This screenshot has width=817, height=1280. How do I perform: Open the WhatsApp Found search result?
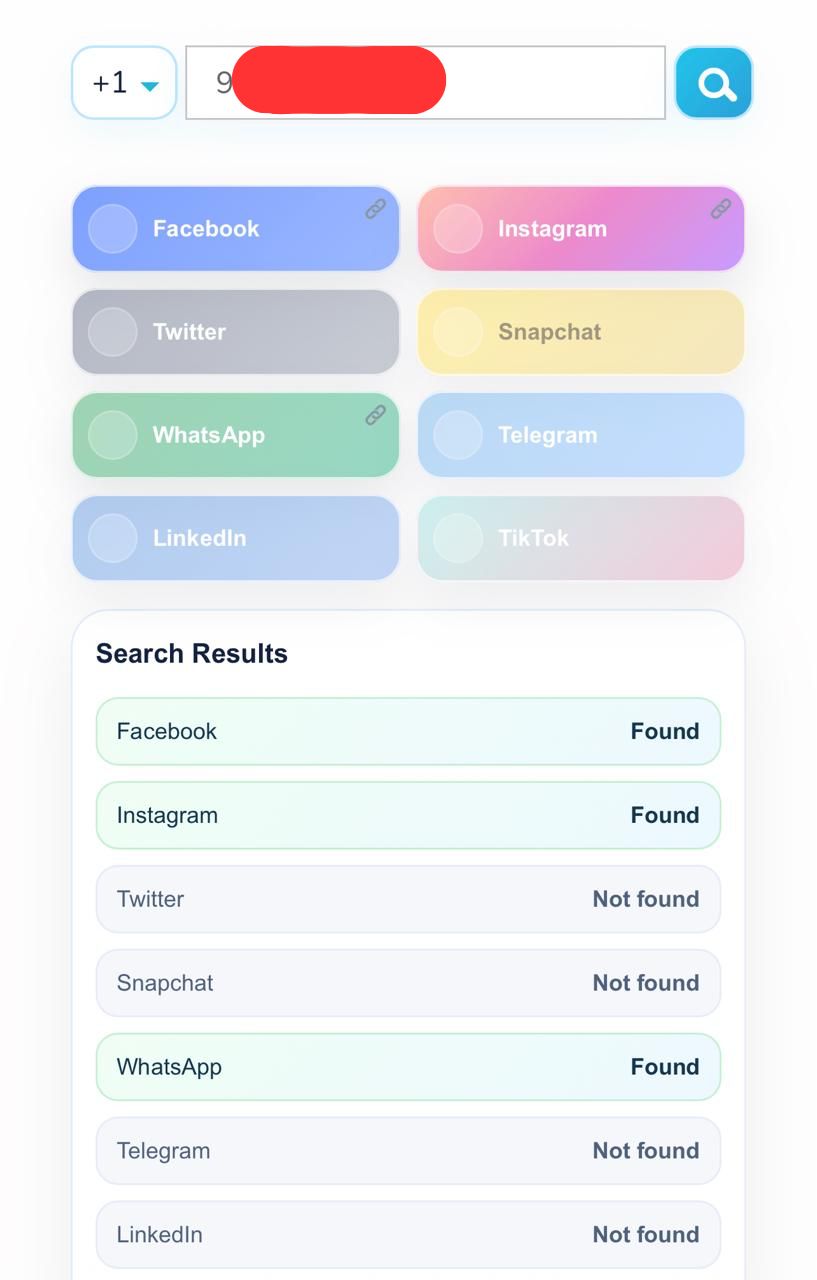tap(408, 1067)
